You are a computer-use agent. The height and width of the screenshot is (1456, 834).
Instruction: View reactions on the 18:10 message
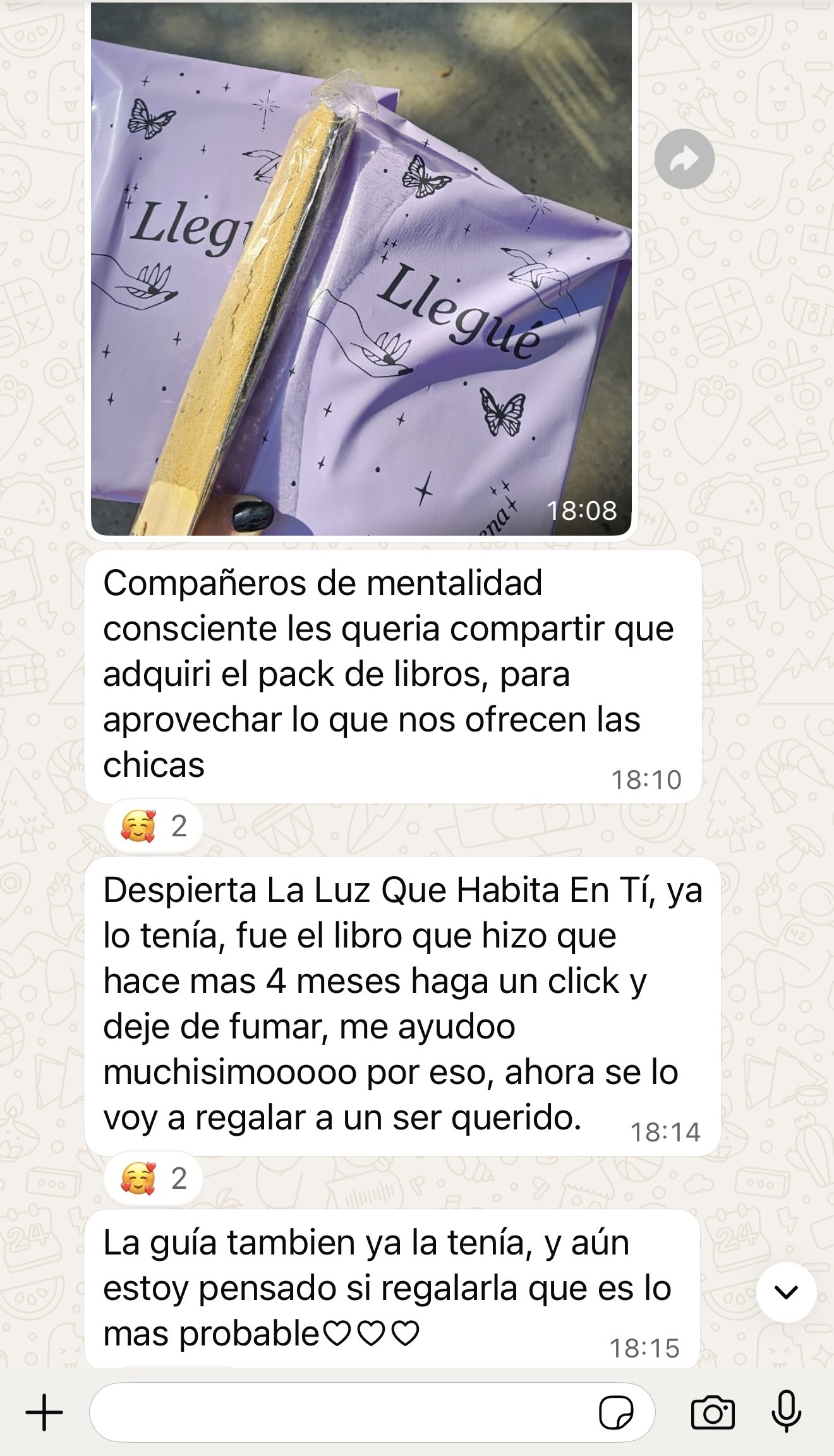tap(154, 826)
